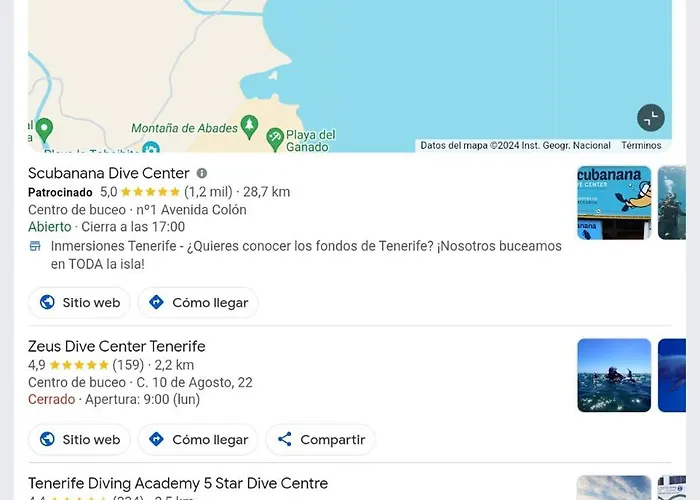Select Montaña de Abades map pin
Viewport: 700px width, 500px height.
[249, 127]
